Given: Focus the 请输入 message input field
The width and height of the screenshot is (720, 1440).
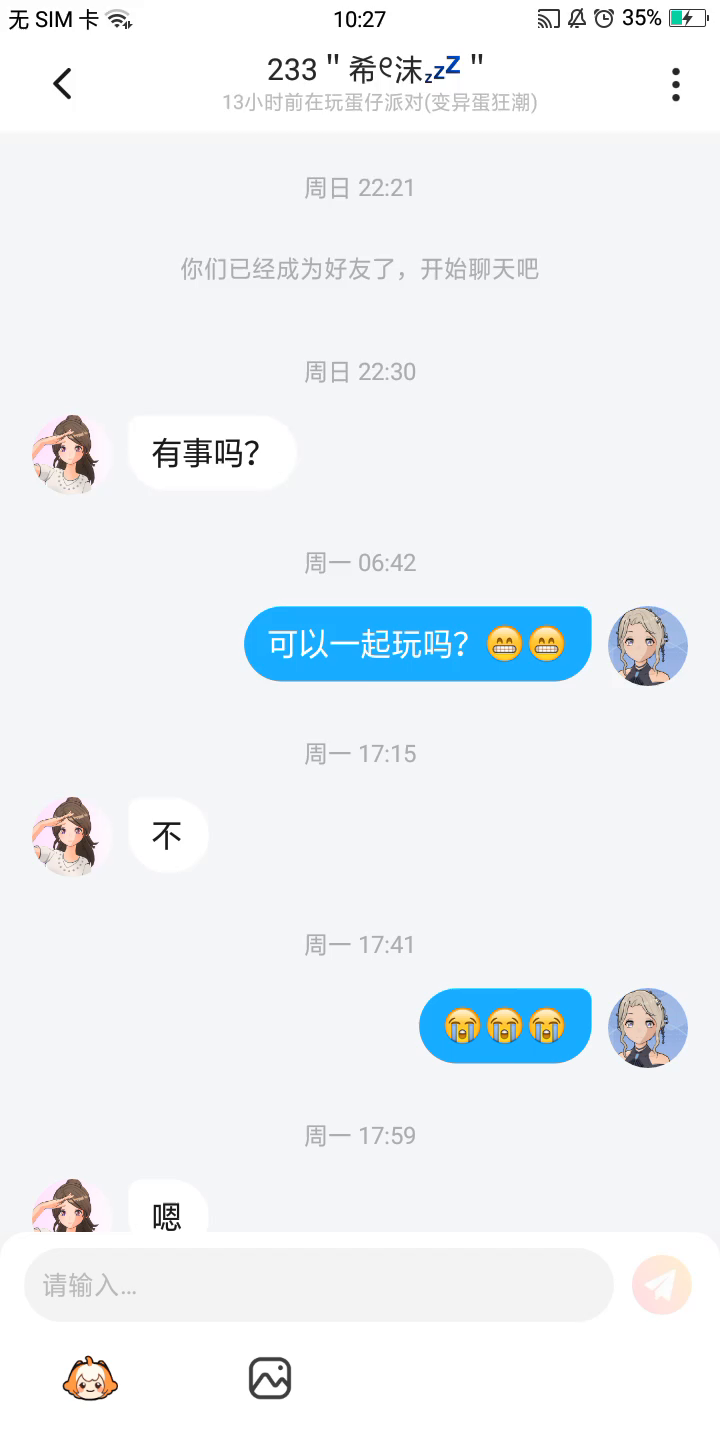Looking at the screenshot, I should 318,1285.
